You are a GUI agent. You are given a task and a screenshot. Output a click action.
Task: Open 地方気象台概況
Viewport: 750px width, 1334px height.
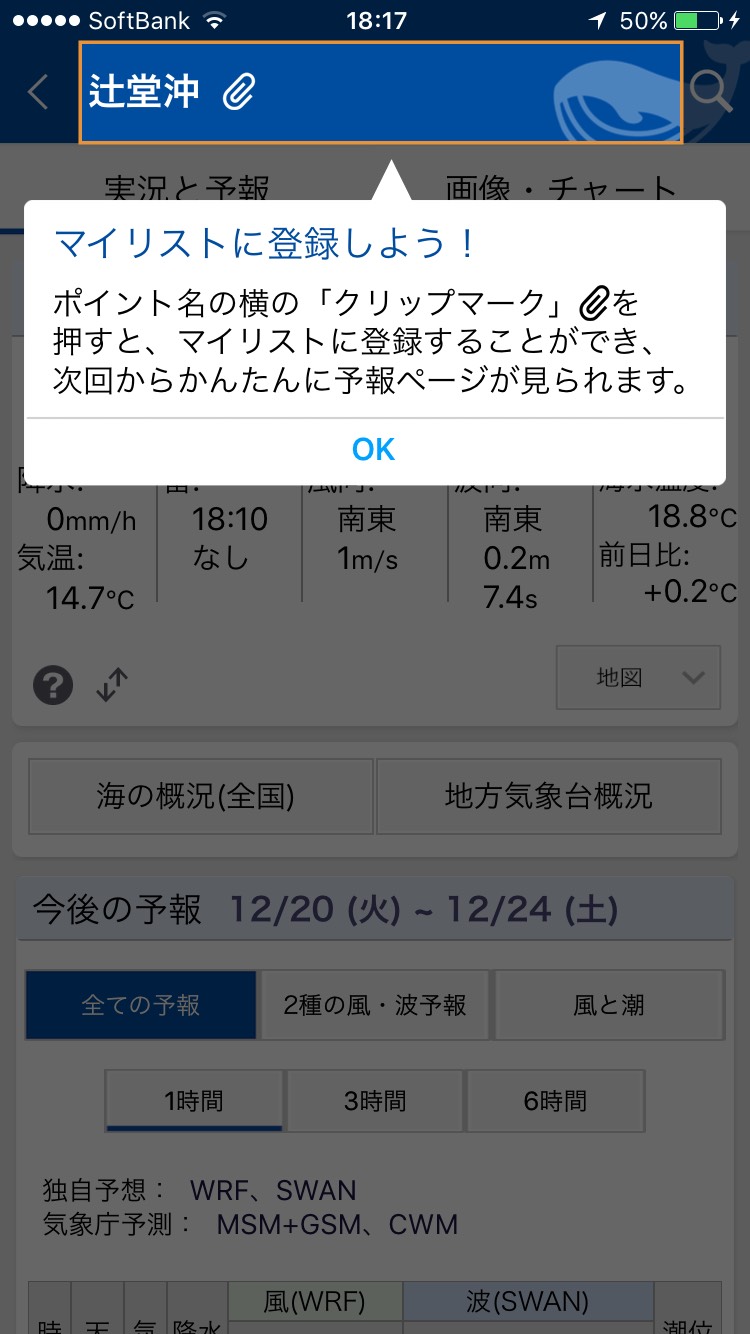[548, 796]
